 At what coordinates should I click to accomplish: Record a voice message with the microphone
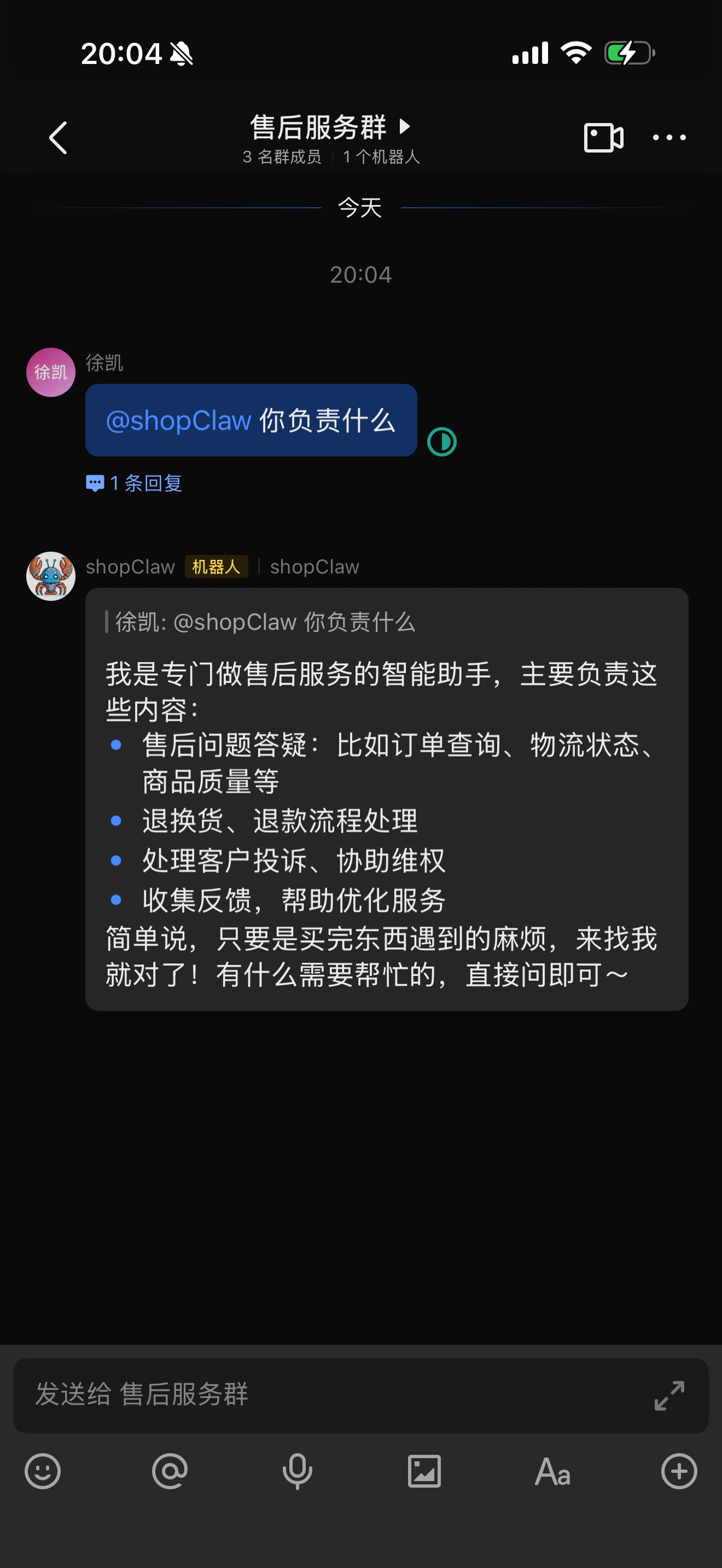(x=297, y=1472)
